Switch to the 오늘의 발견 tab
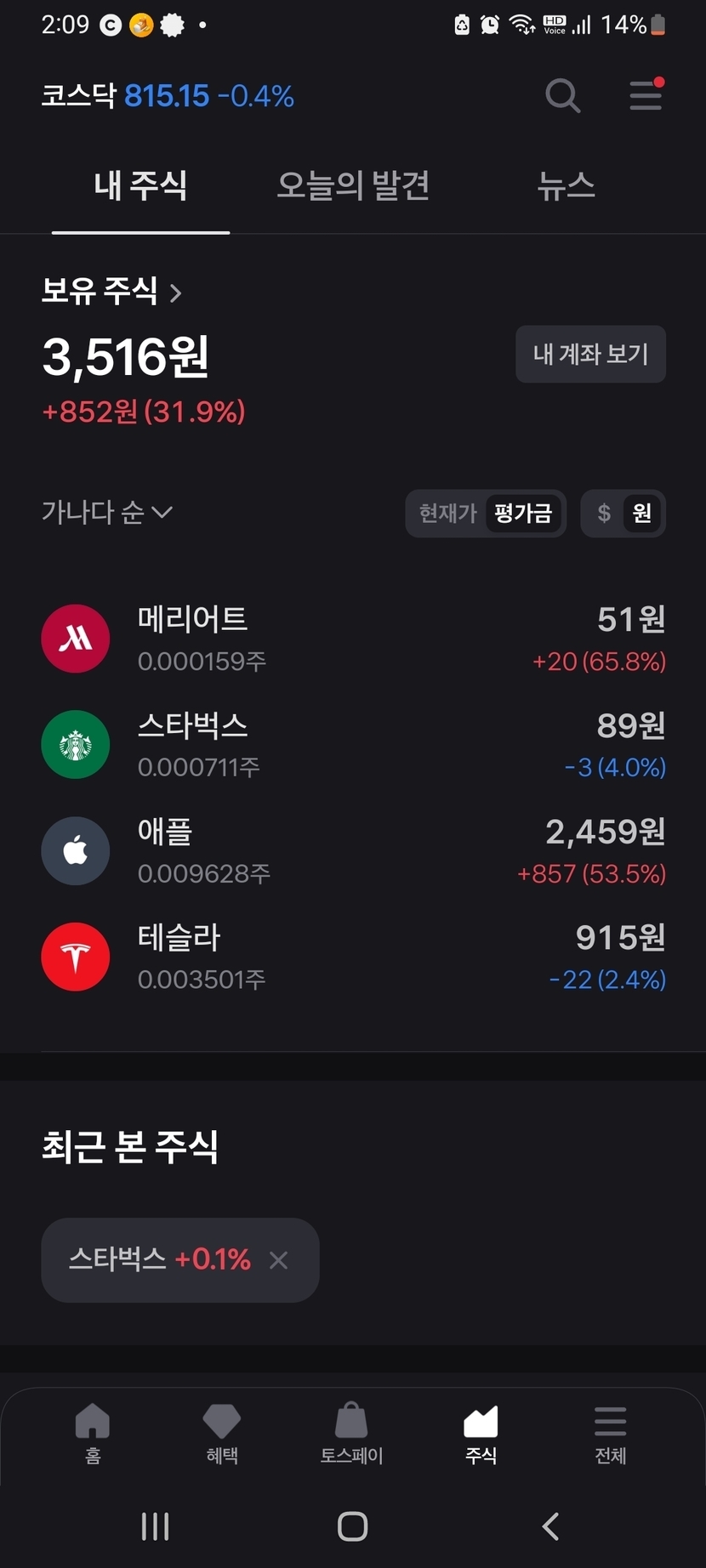Viewport: 706px width, 1568px height. [x=353, y=185]
